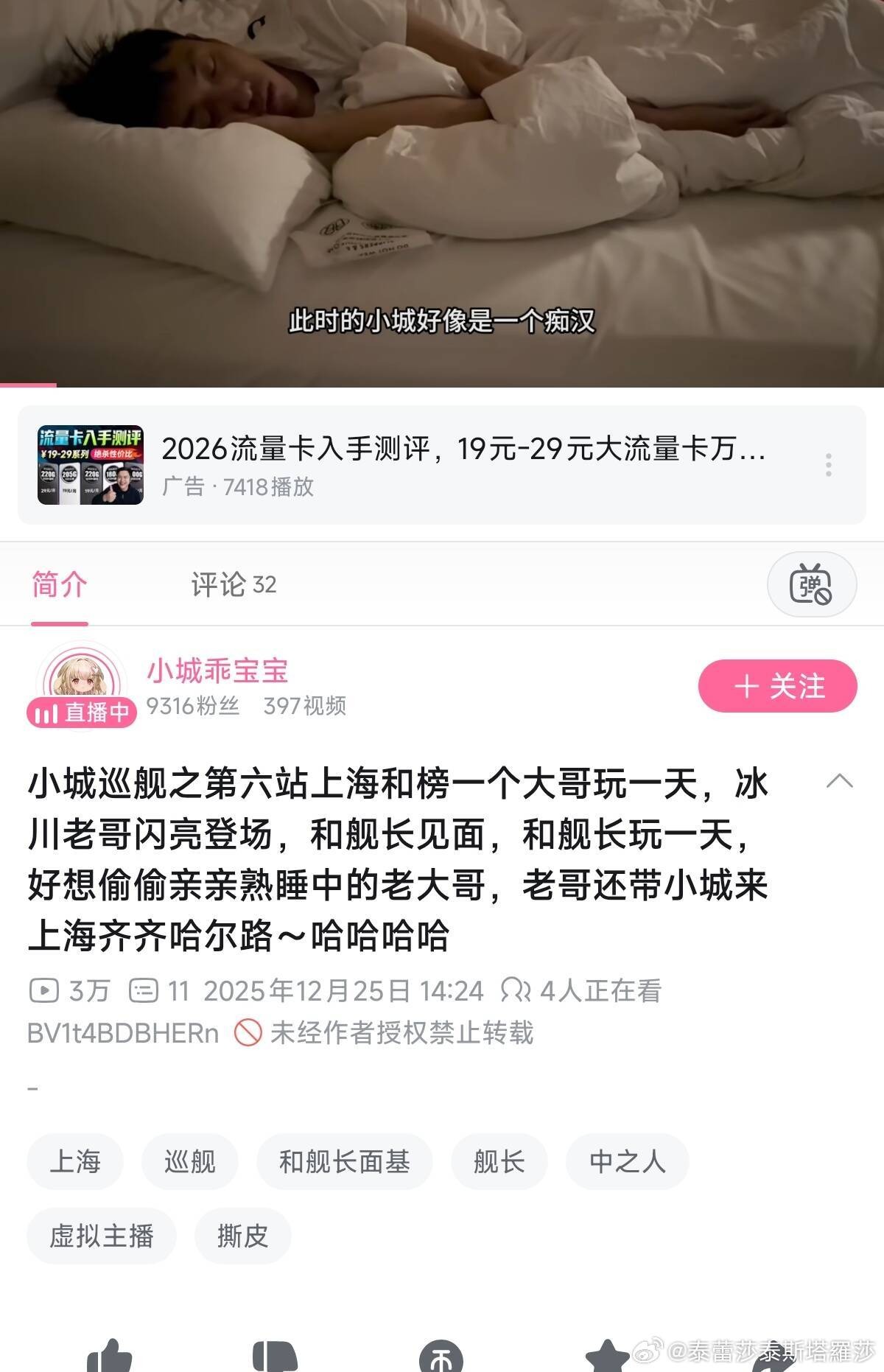Open the 巡舰 tag
This screenshot has width=884, height=1372.
(x=190, y=1162)
